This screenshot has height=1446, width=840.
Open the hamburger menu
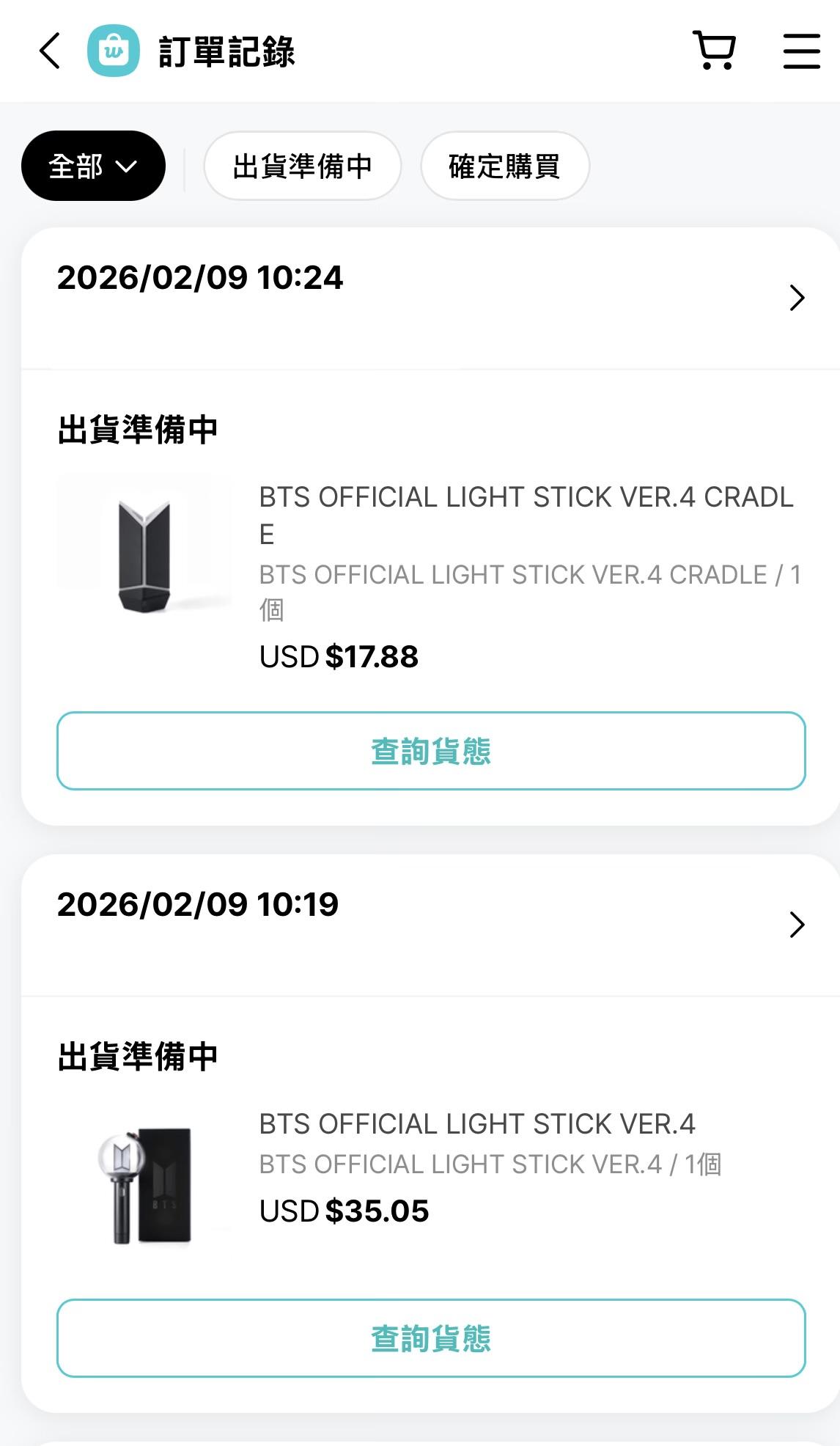pyautogui.click(x=801, y=51)
